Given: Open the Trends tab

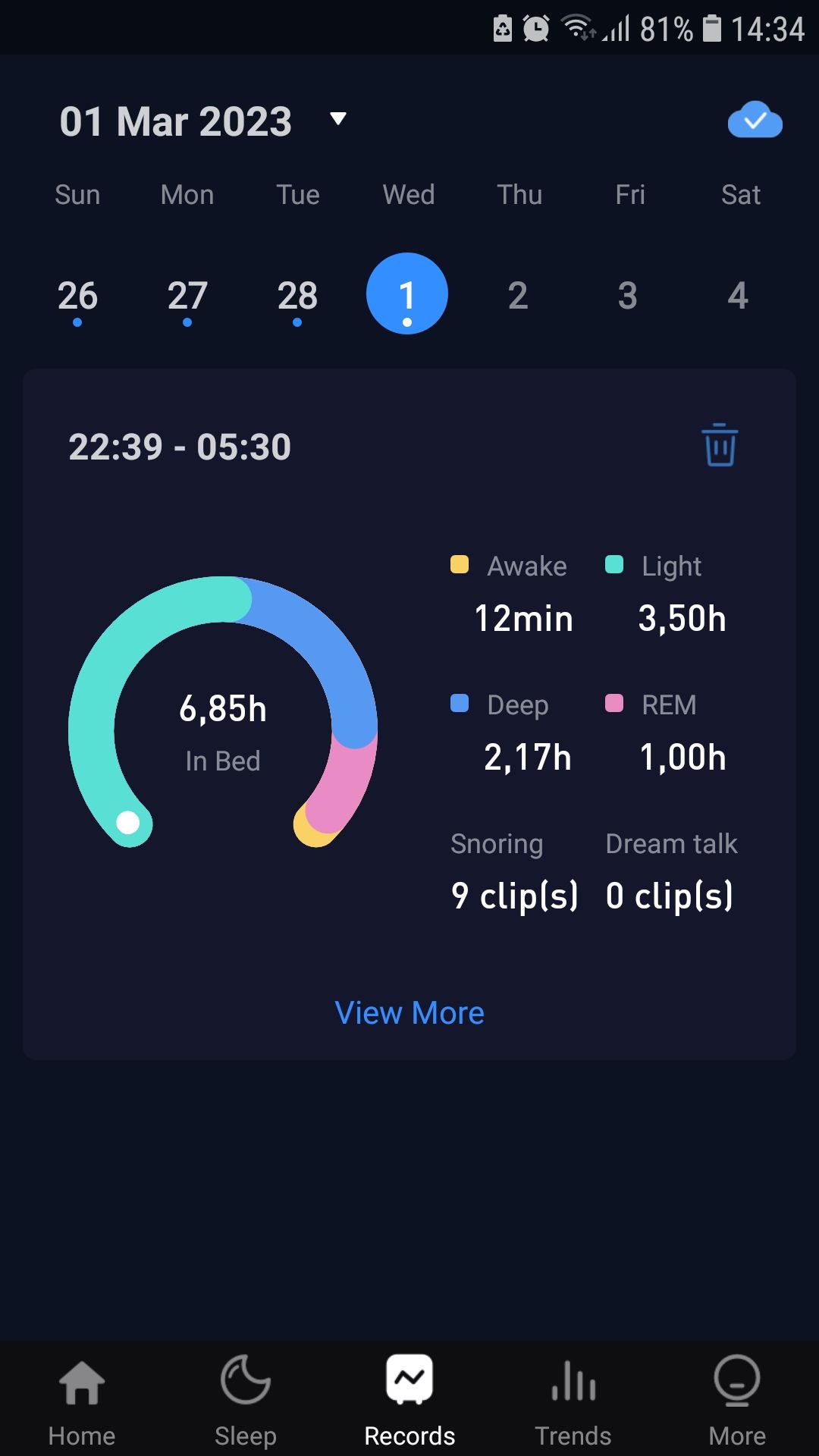Looking at the screenshot, I should tap(573, 1401).
